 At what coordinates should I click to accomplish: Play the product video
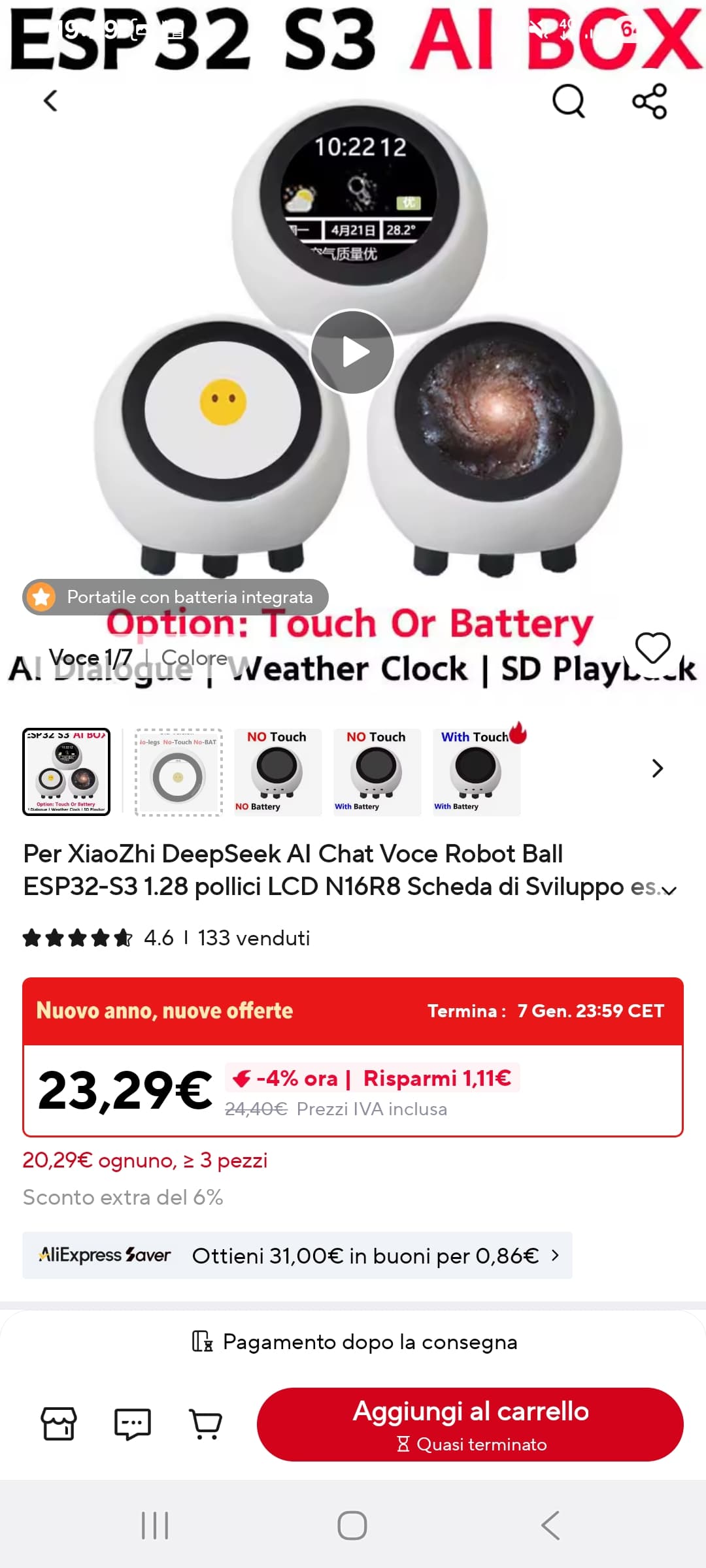point(352,352)
